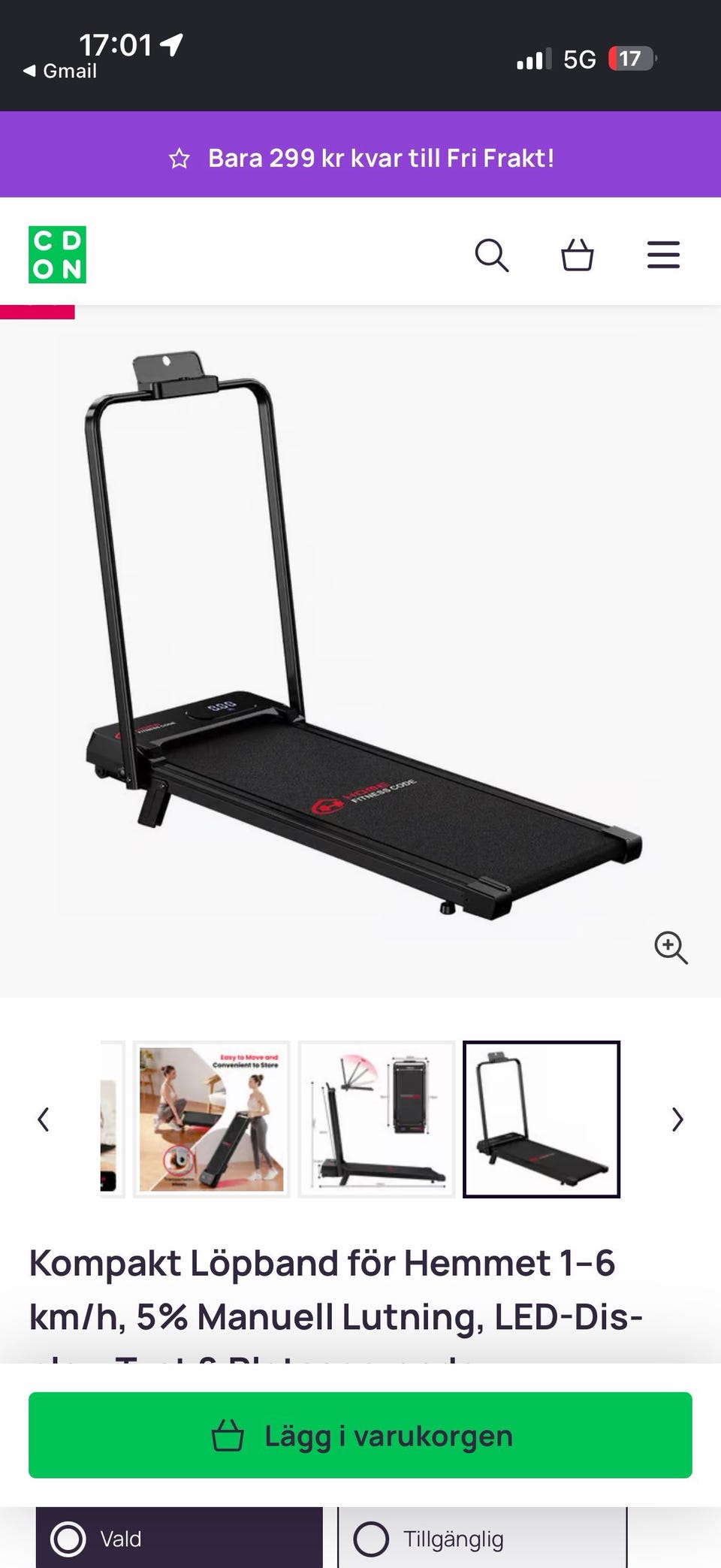Viewport: 721px width, 1568px height.
Task: Select the thumbnail with two women moving treadmill
Action: (212, 1119)
